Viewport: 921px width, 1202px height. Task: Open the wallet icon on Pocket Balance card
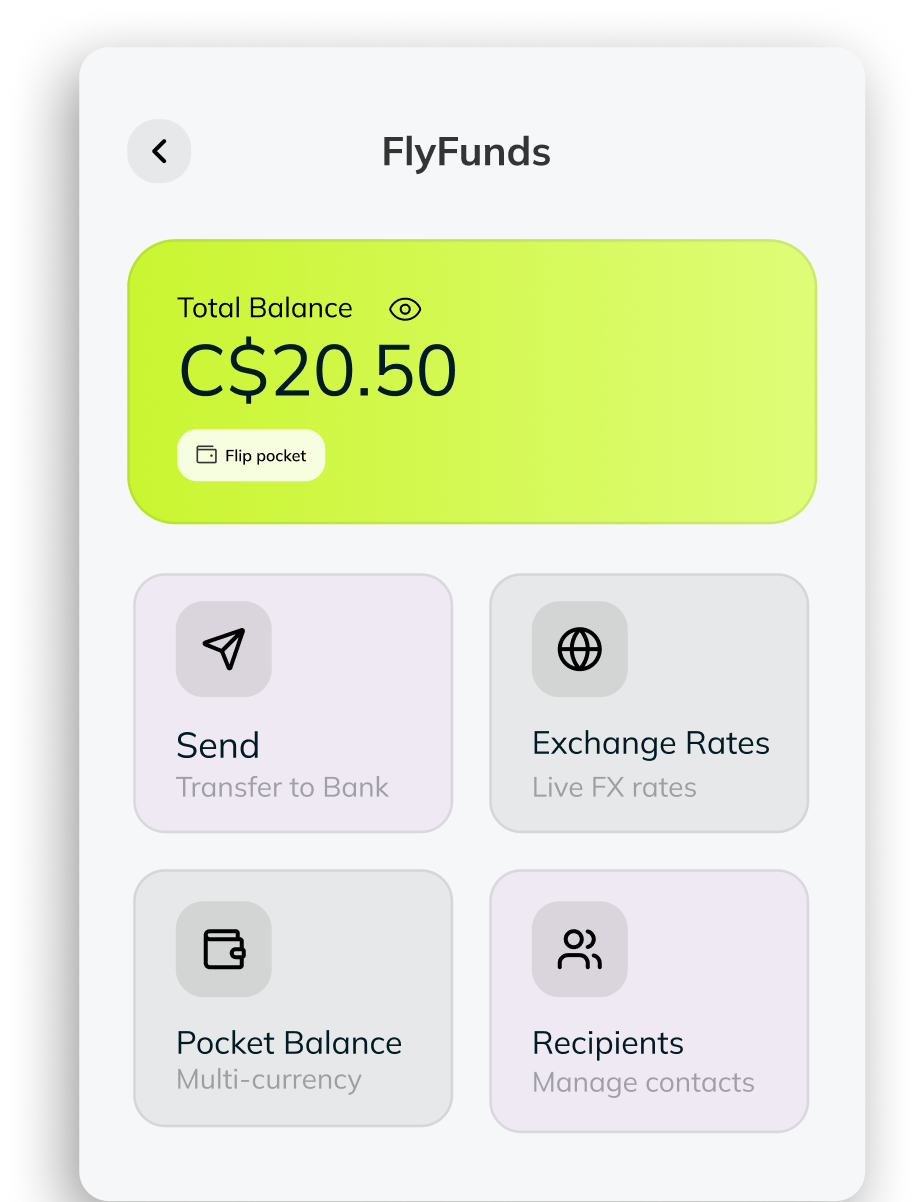[223, 949]
